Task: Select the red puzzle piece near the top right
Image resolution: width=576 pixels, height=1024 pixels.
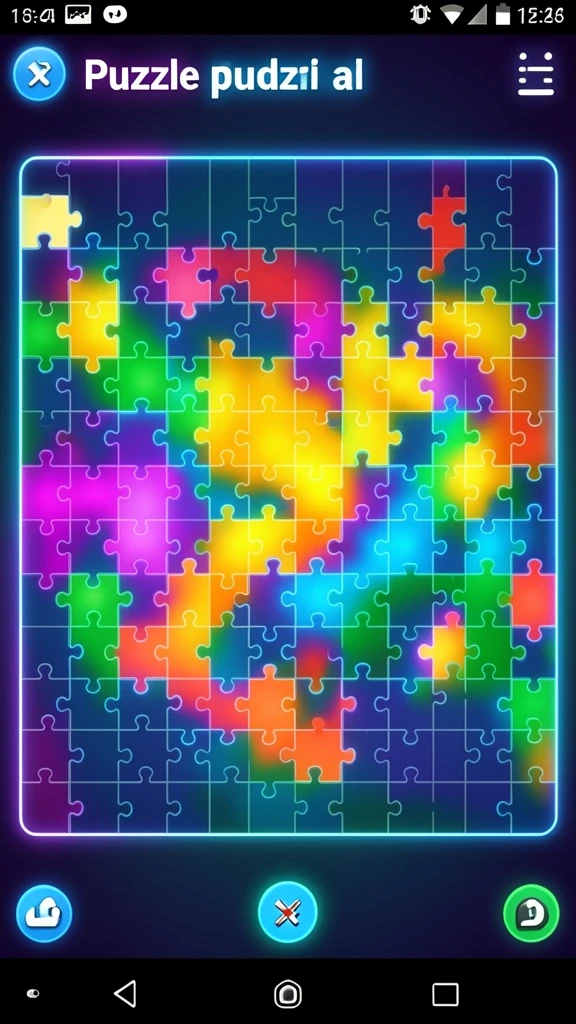Action: 444,227
